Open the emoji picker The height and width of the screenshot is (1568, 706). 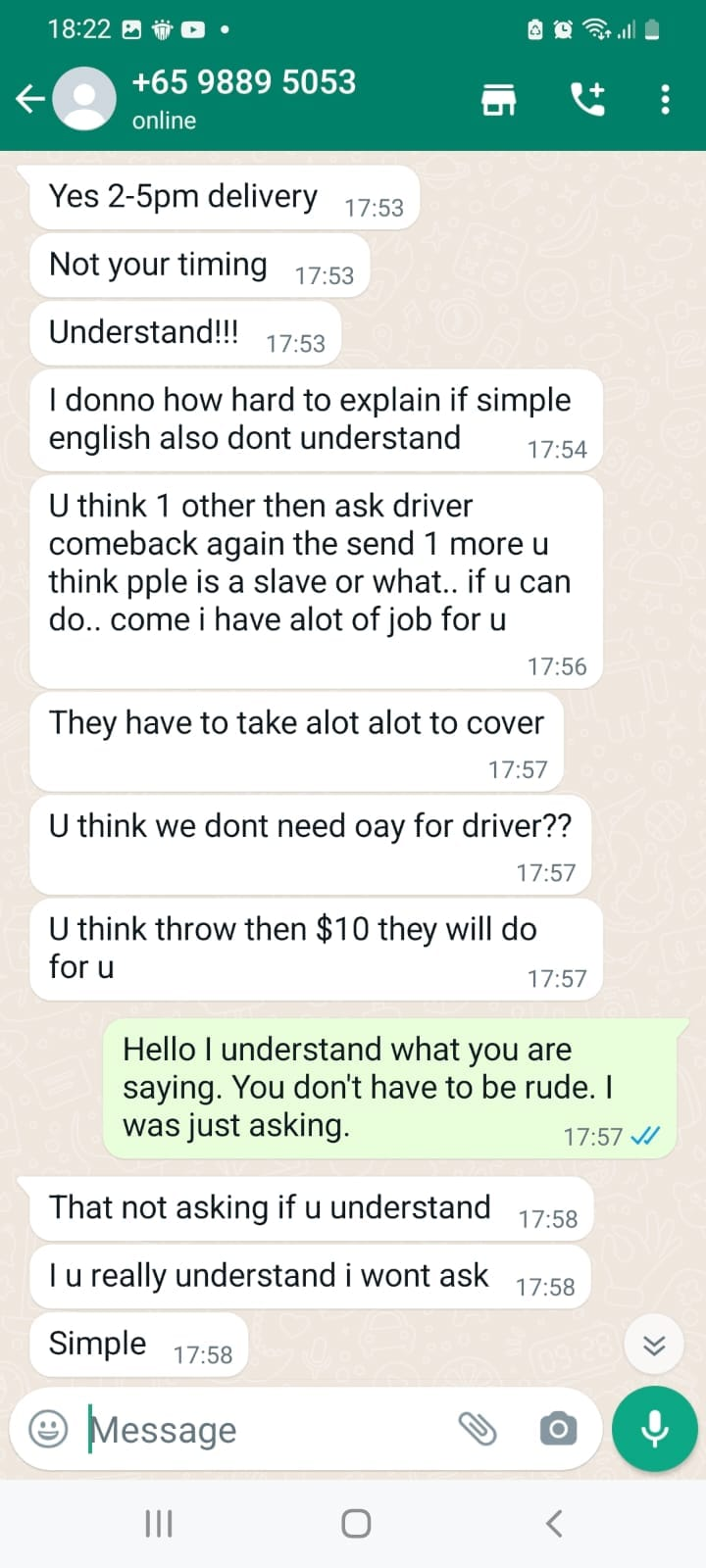click(48, 1429)
